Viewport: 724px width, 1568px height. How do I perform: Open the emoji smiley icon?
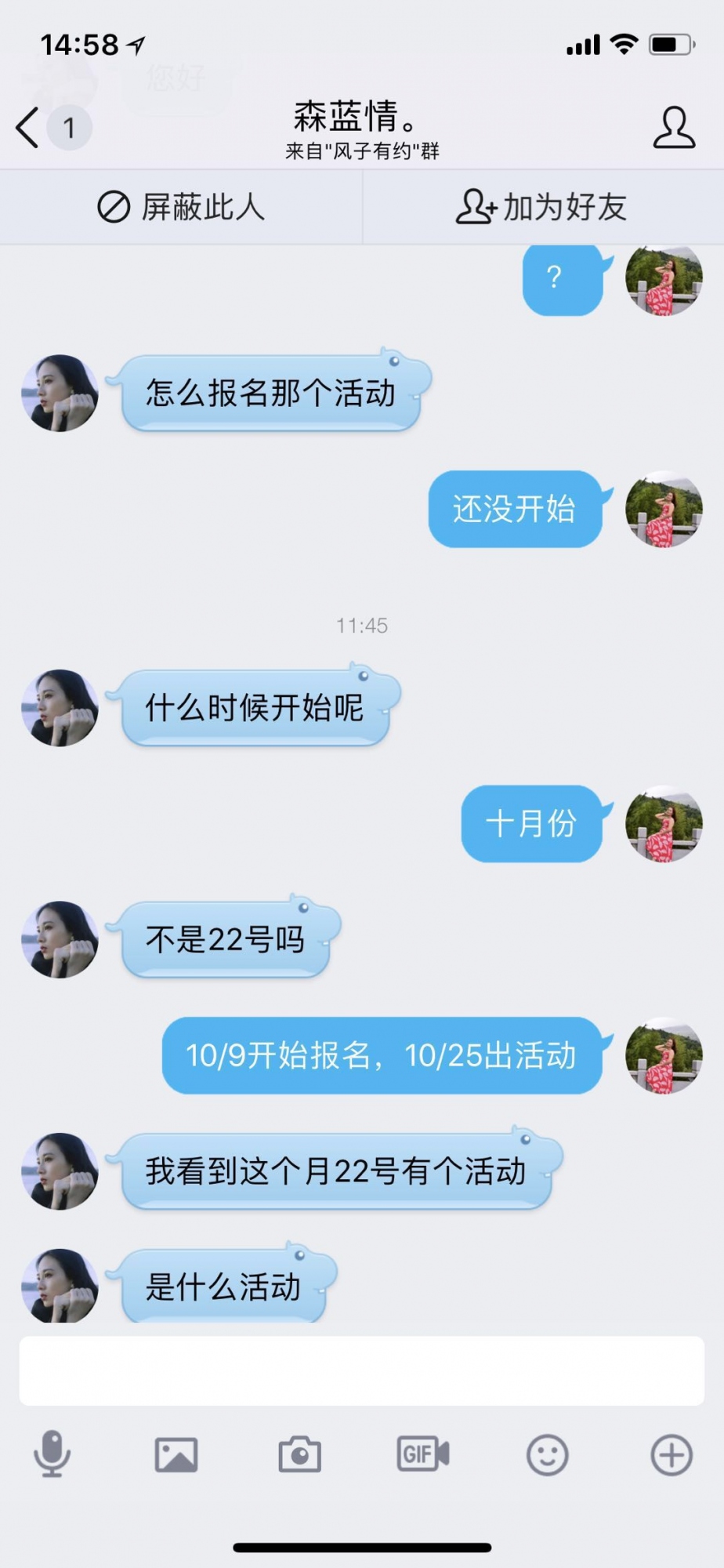(x=547, y=1454)
